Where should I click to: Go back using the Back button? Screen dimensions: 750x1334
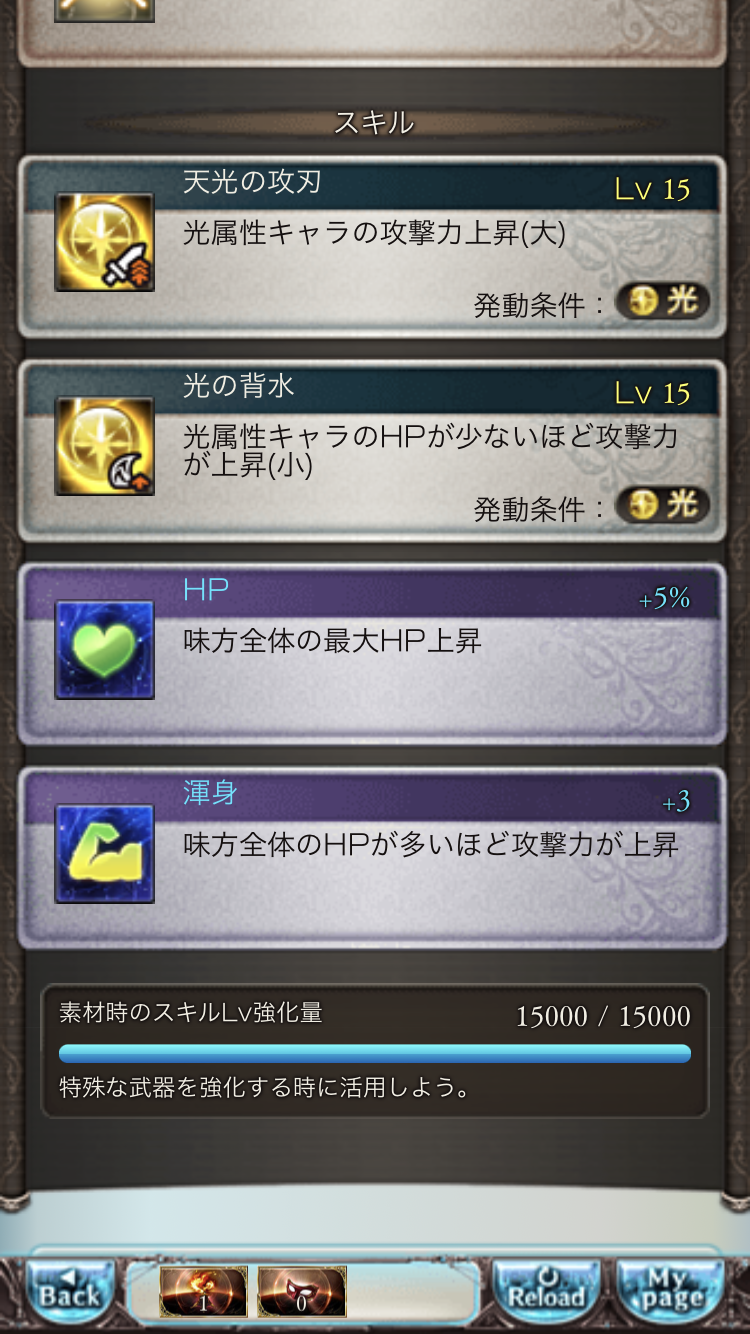69,1290
